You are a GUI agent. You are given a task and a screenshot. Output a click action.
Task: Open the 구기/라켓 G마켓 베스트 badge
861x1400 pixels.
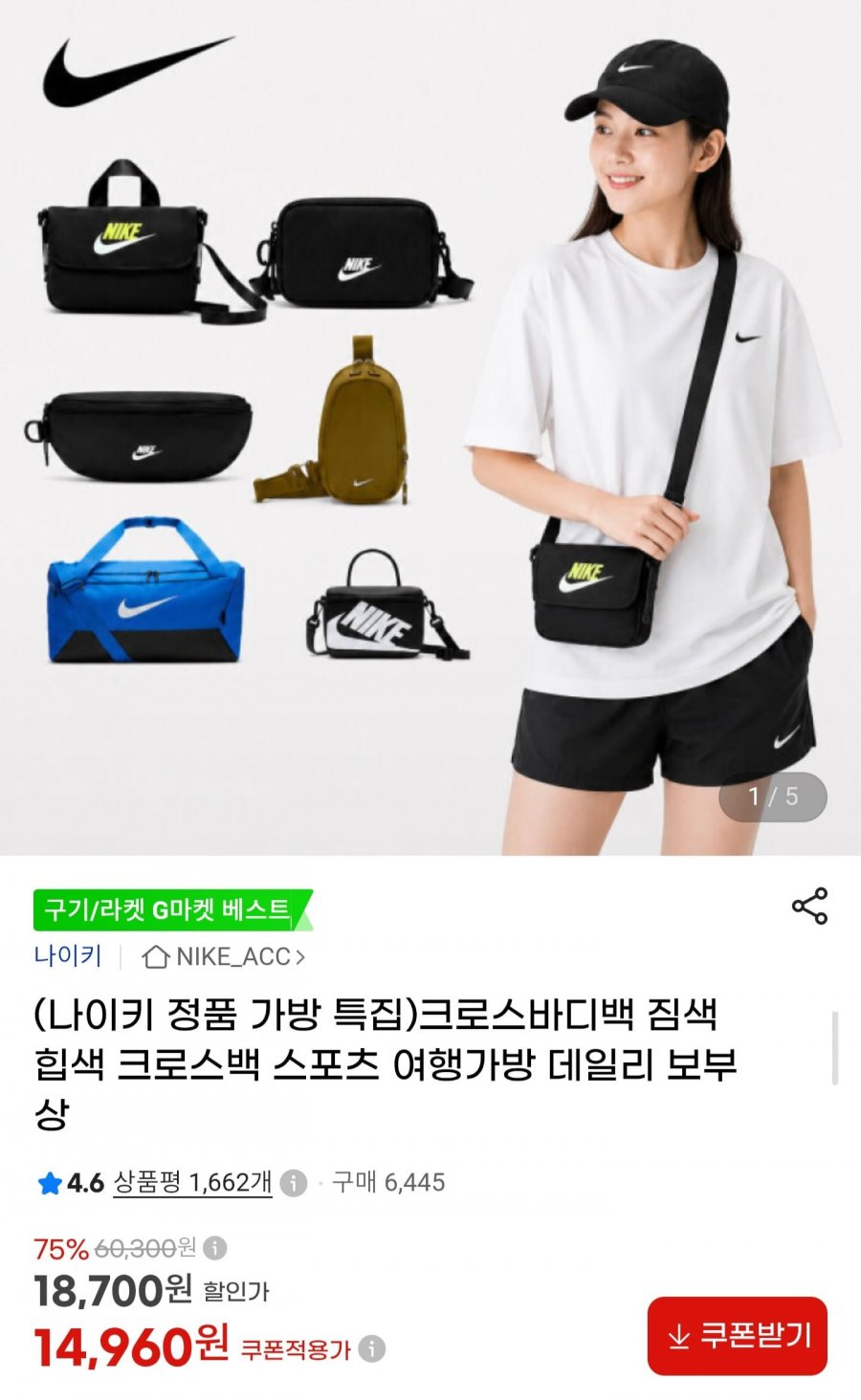click(x=172, y=909)
